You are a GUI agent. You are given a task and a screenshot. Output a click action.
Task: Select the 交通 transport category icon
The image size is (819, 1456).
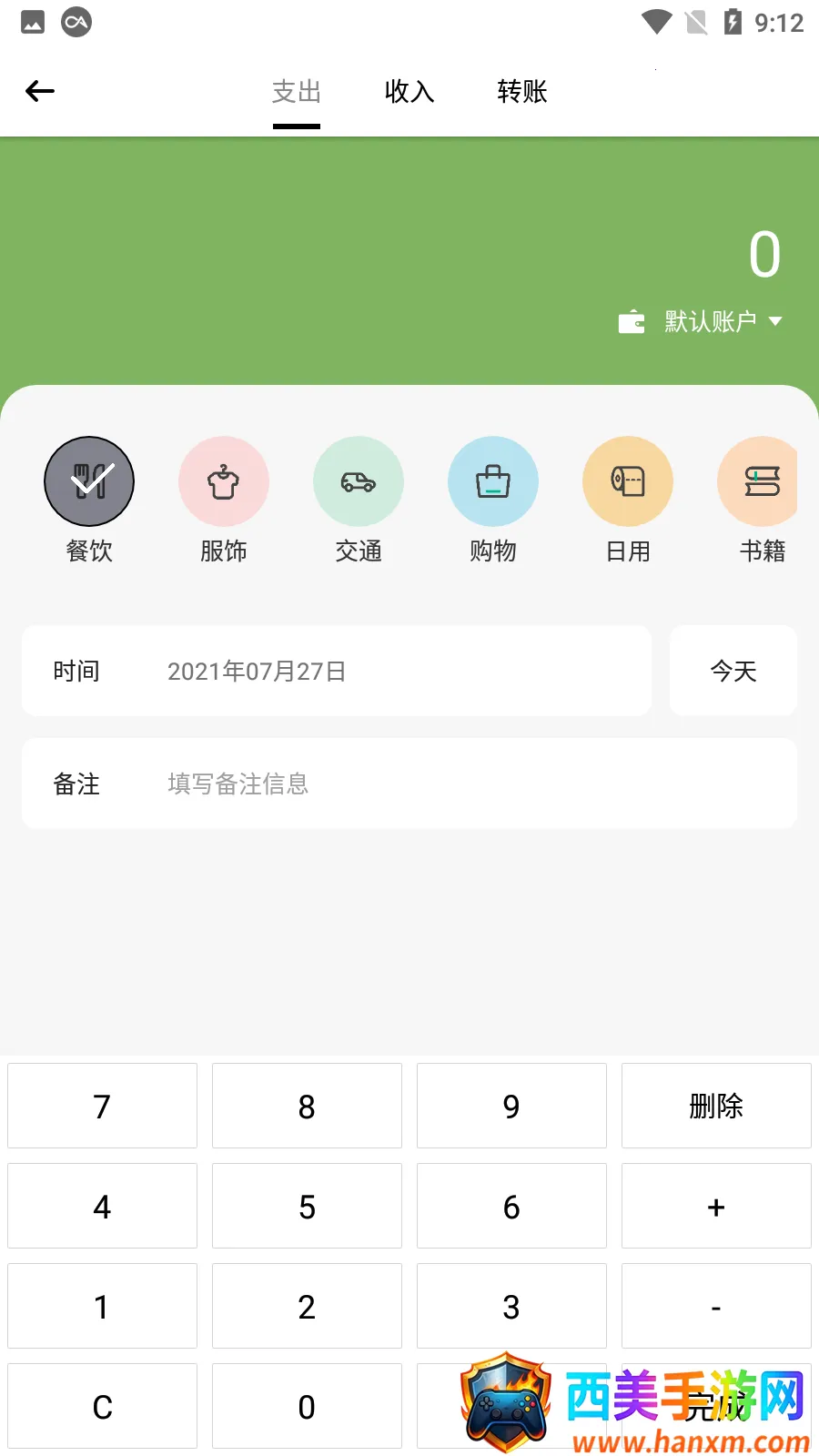(x=358, y=481)
